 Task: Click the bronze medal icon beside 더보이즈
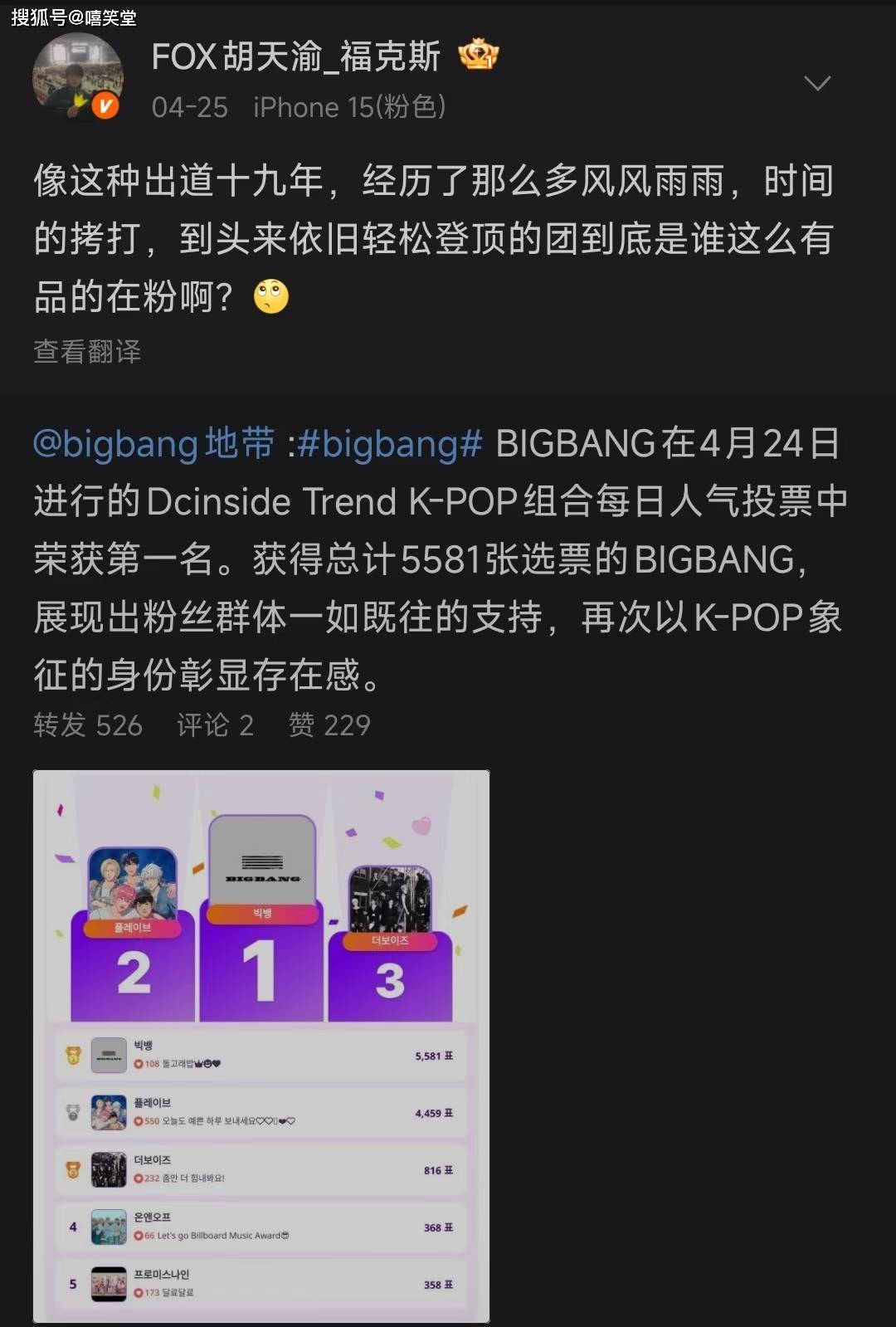tap(73, 1169)
